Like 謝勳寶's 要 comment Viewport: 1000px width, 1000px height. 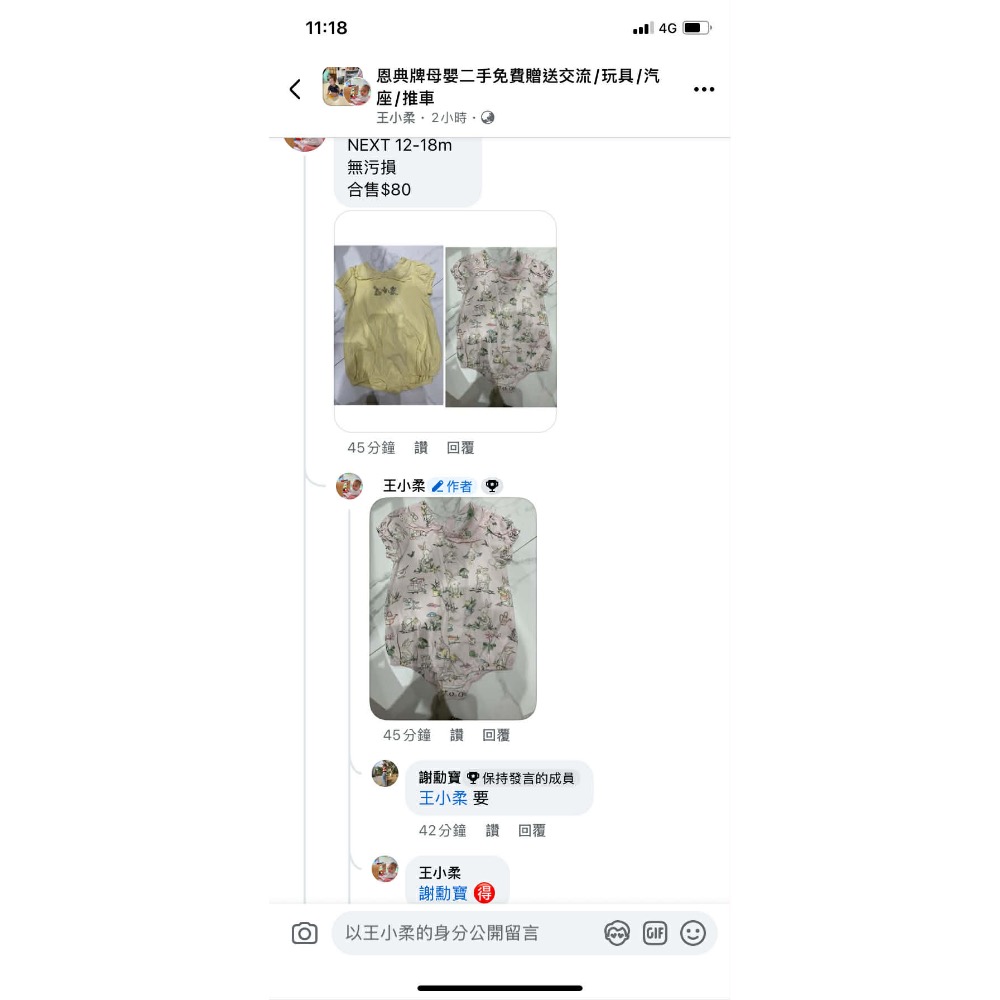coord(492,830)
